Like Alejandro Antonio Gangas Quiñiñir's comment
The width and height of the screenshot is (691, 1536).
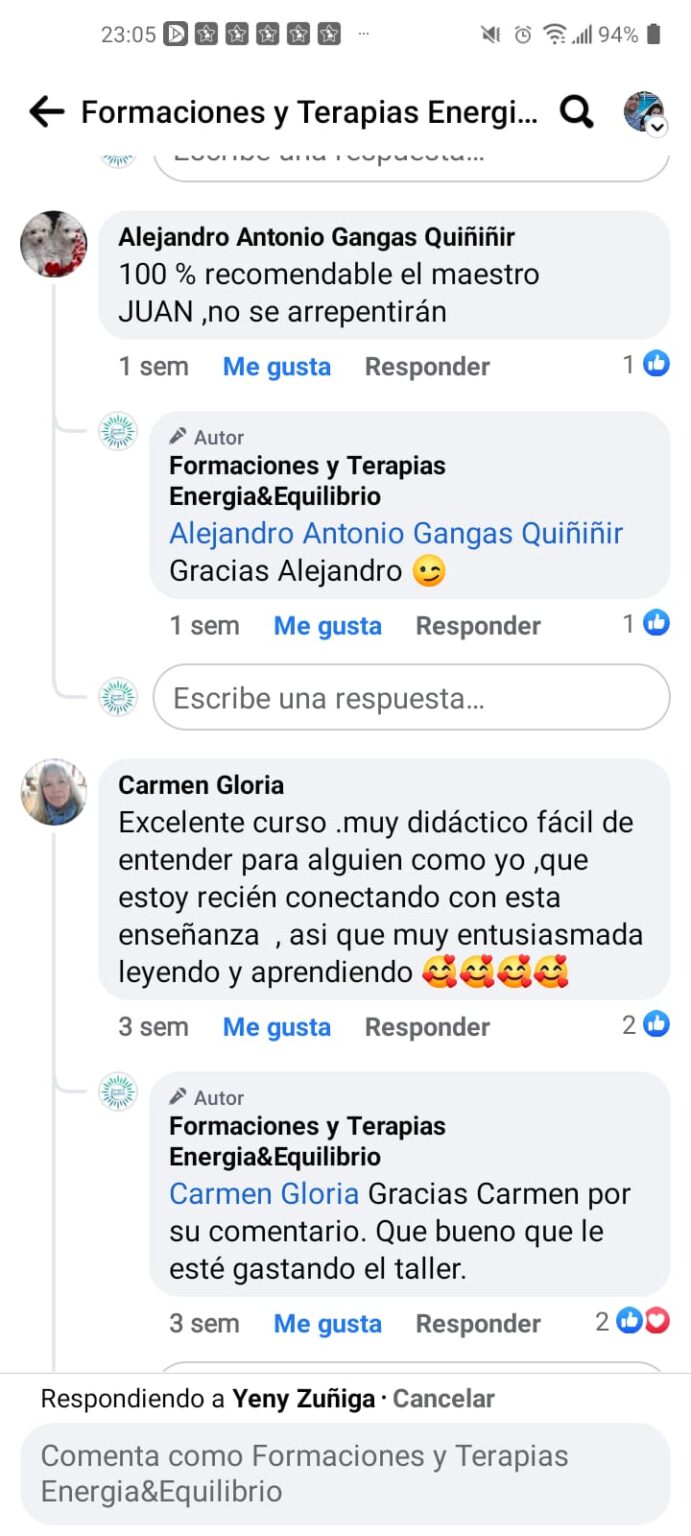(x=276, y=367)
